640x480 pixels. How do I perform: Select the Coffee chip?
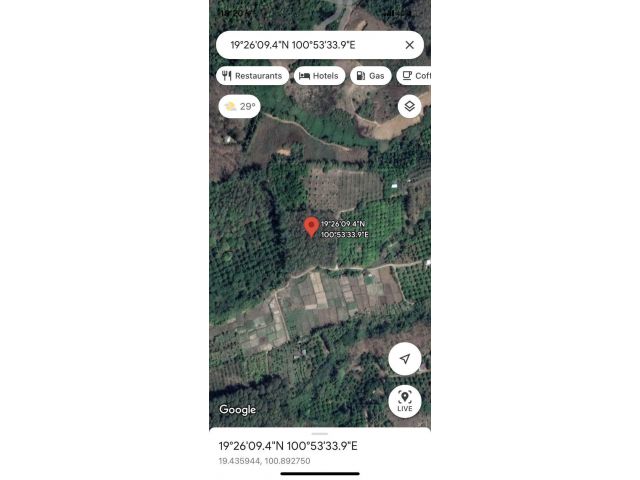(x=415, y=75)
